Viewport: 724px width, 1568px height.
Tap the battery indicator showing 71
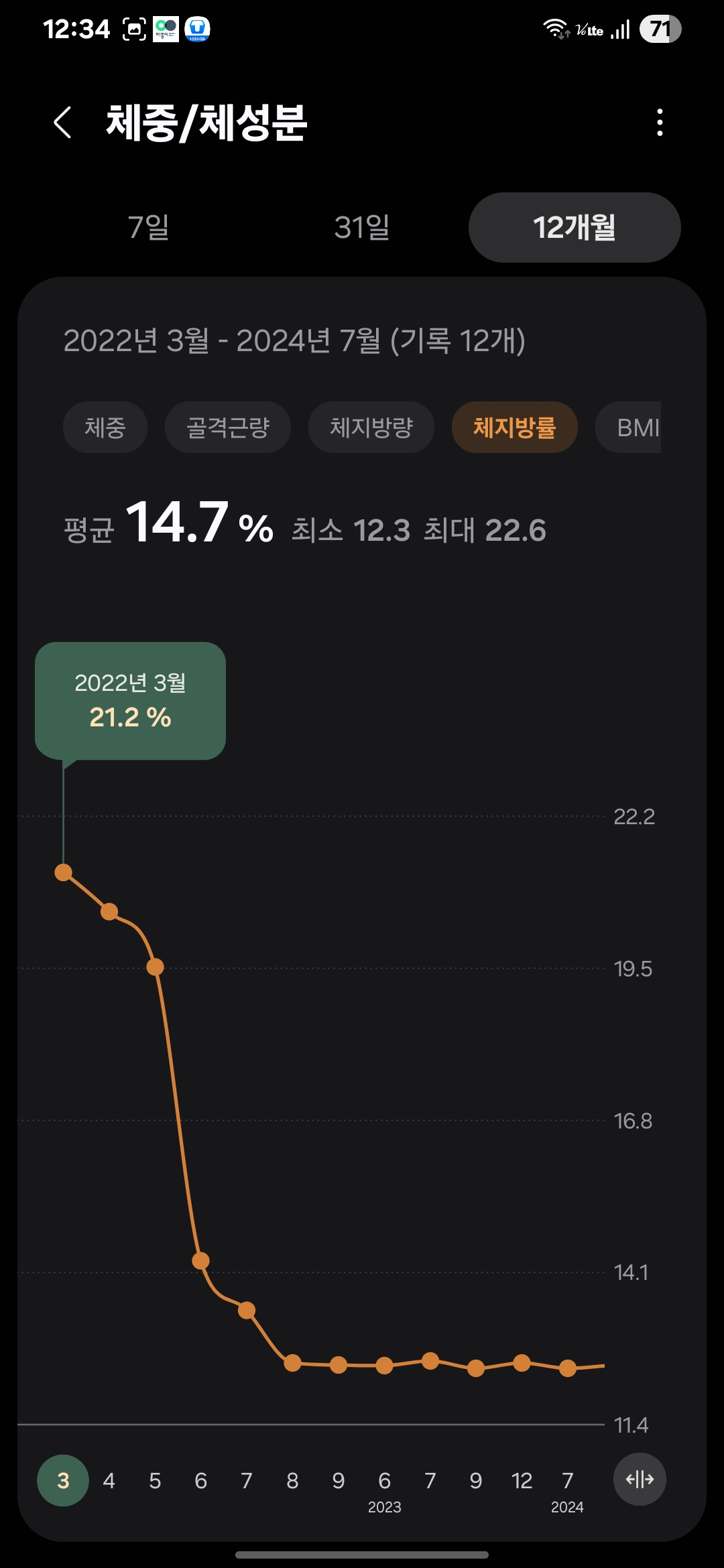[x=660, y=28]
